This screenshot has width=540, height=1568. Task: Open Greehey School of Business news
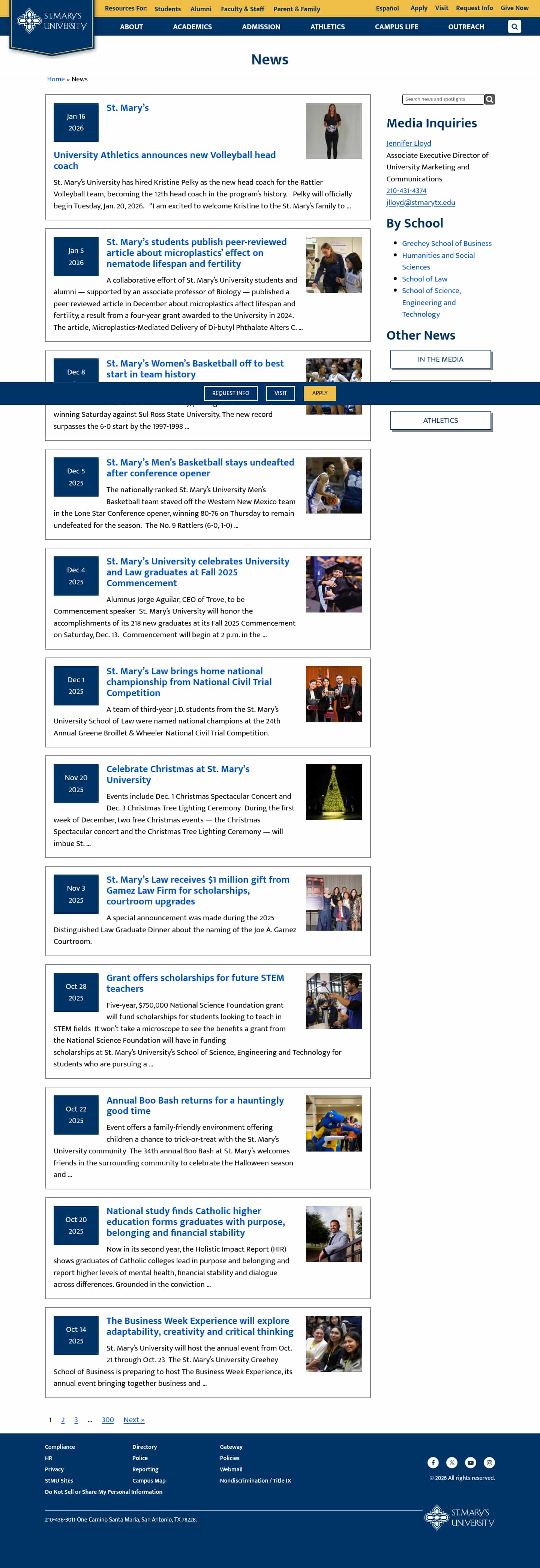[446, 244]
